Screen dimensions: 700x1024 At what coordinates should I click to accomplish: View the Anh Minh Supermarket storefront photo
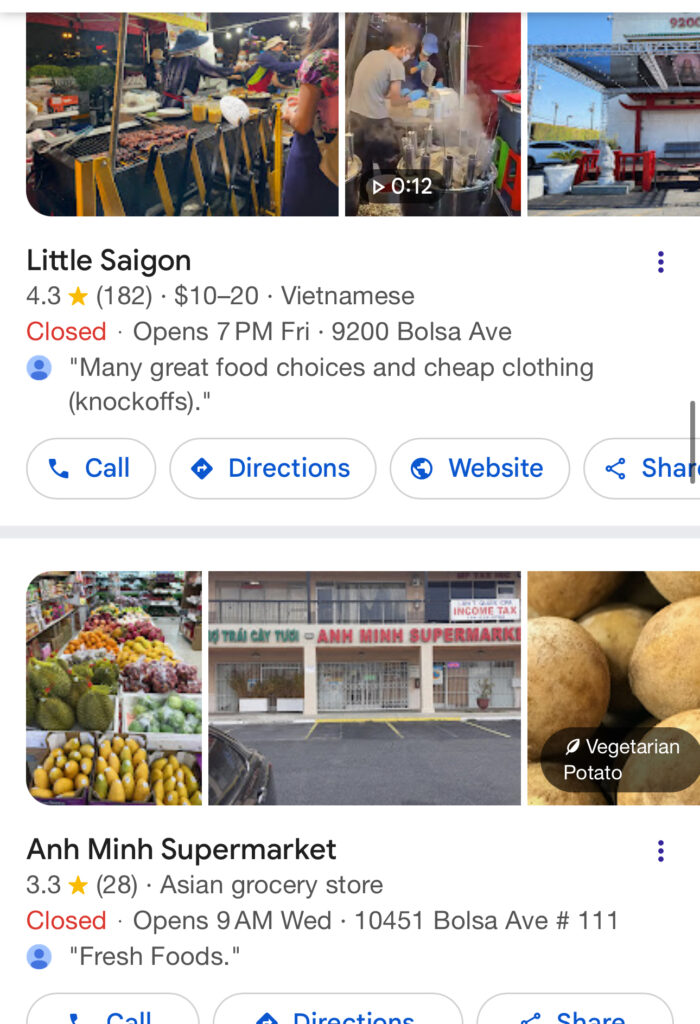pyautogui.click(x=364, y=688)
